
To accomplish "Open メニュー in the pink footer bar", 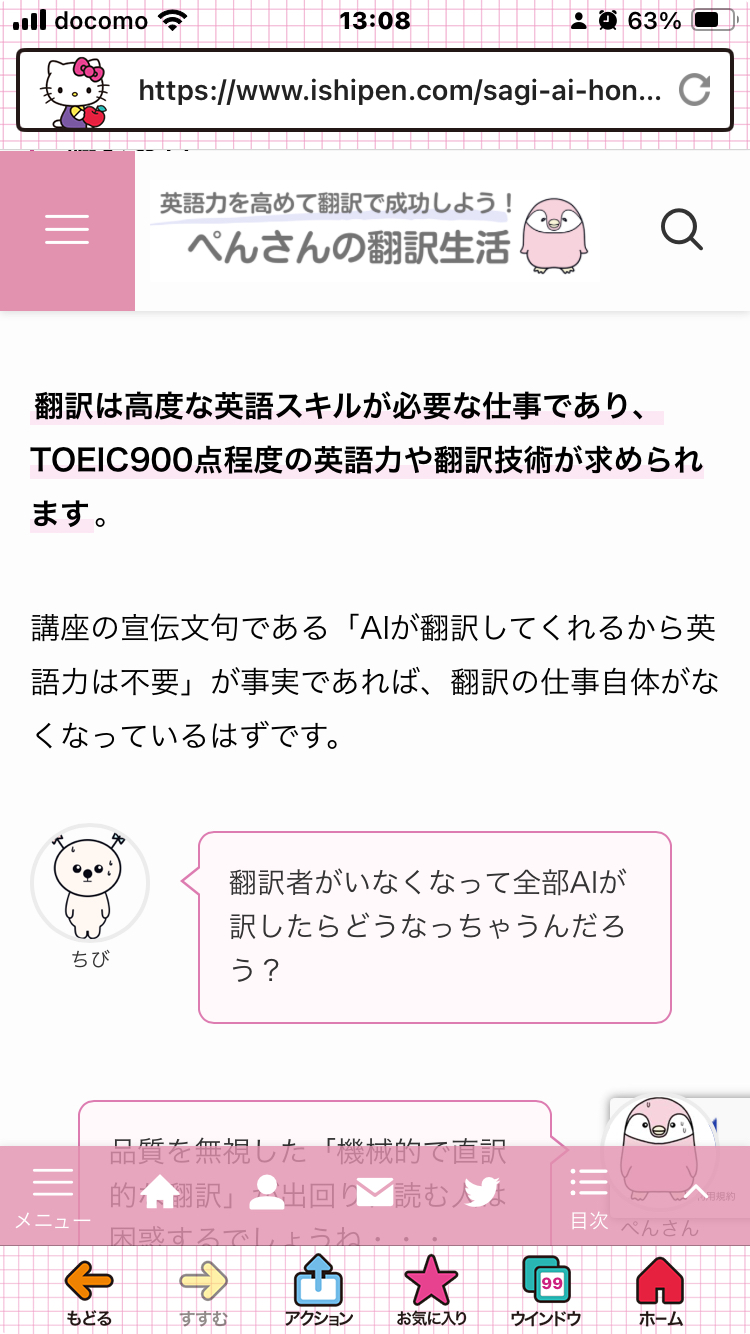I will point(52,1196).
